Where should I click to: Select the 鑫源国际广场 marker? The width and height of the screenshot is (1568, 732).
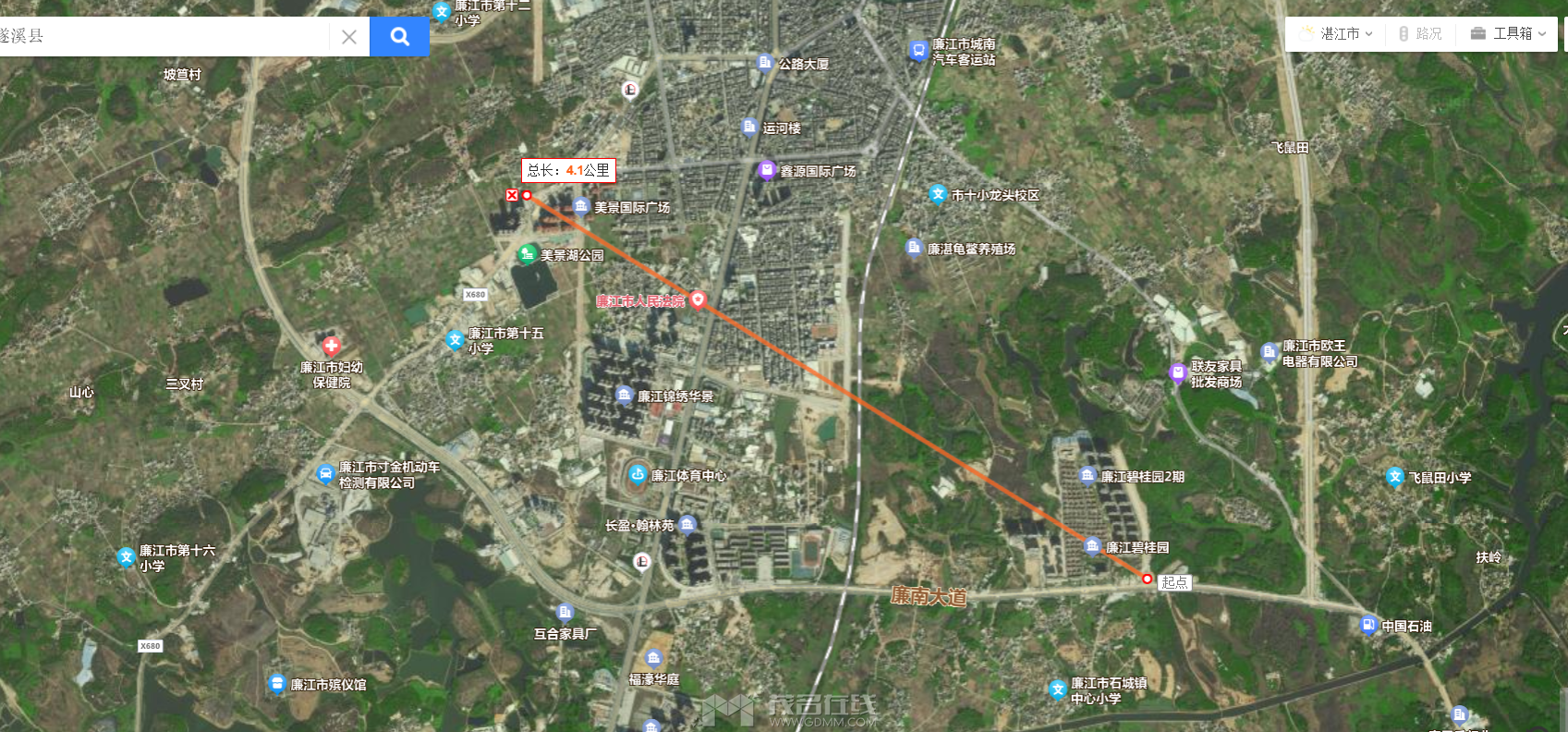(766, 170)
